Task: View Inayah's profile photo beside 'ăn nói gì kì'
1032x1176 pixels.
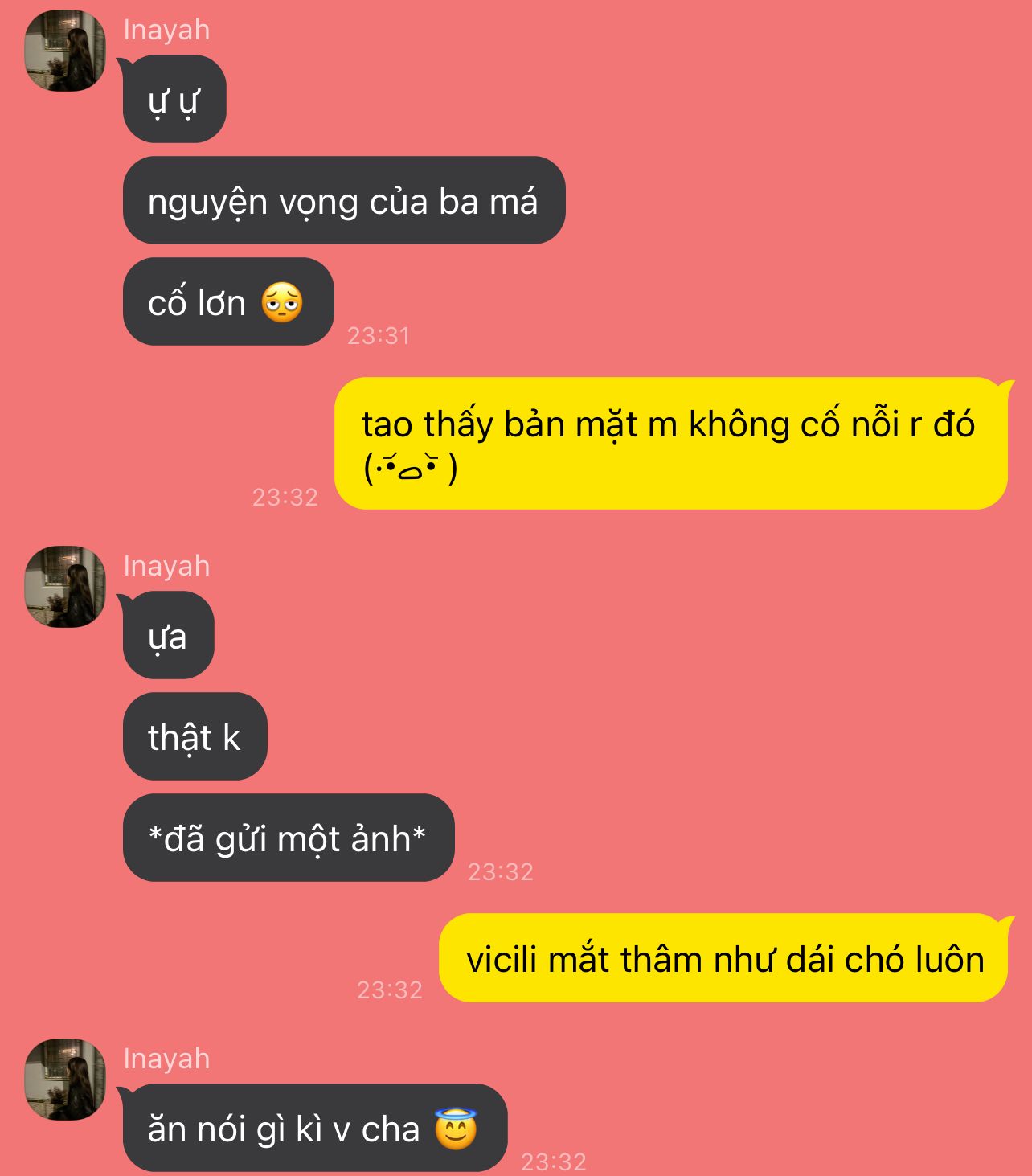Action: tap(65, 1080)
